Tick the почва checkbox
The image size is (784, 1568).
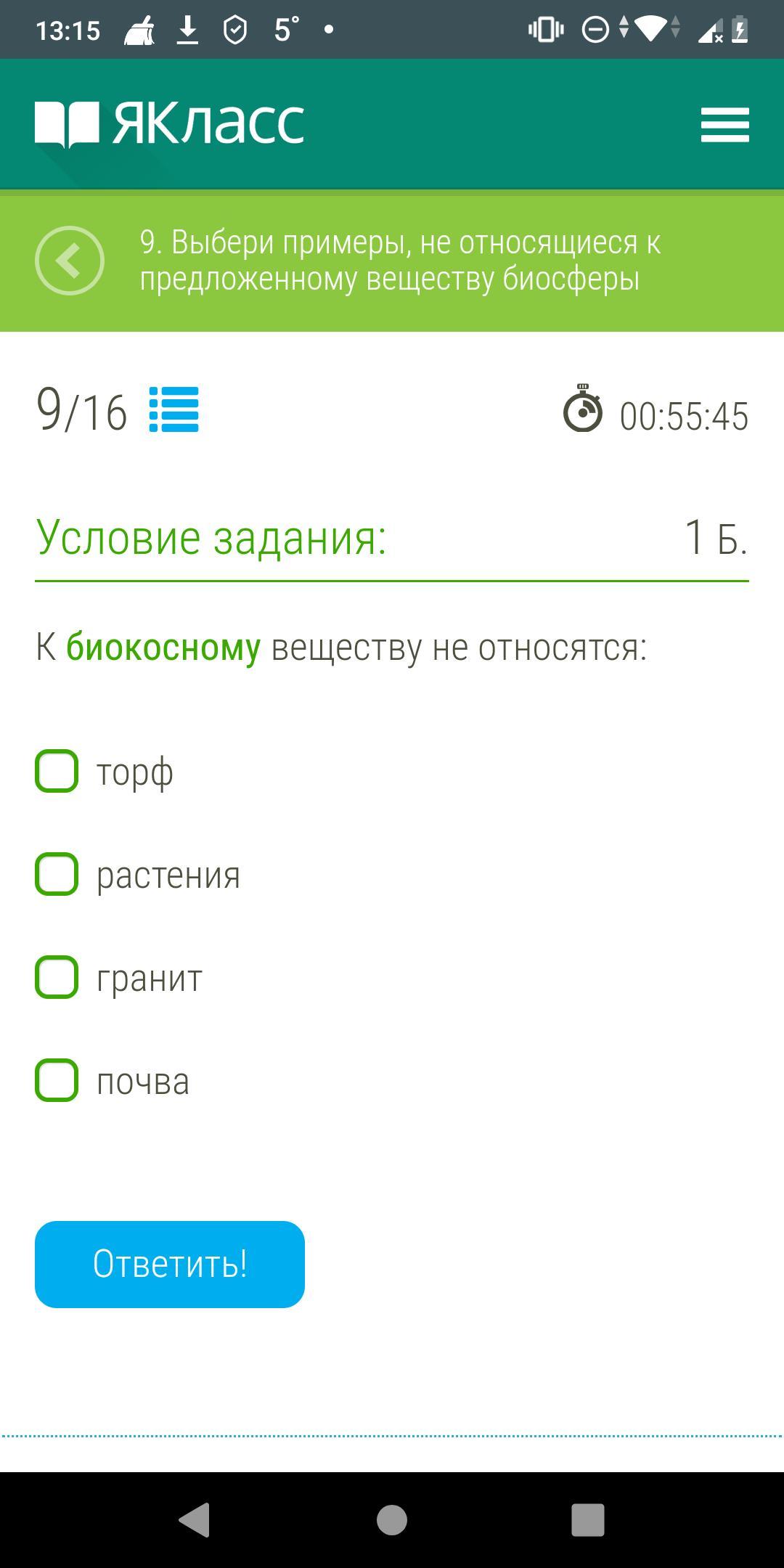point(57,1080)
